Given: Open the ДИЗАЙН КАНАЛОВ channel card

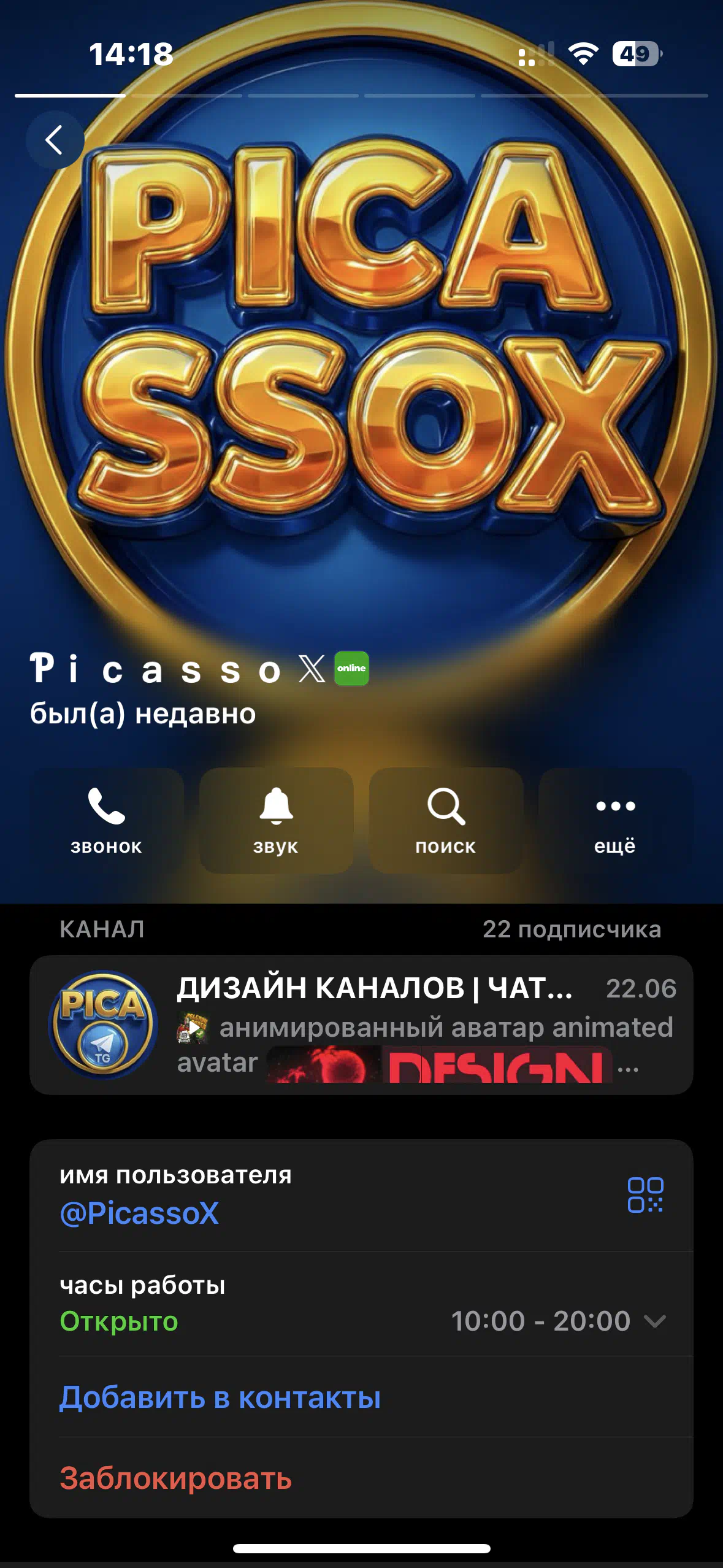Looking at the screenshot, I should (x=361, y=1024).
